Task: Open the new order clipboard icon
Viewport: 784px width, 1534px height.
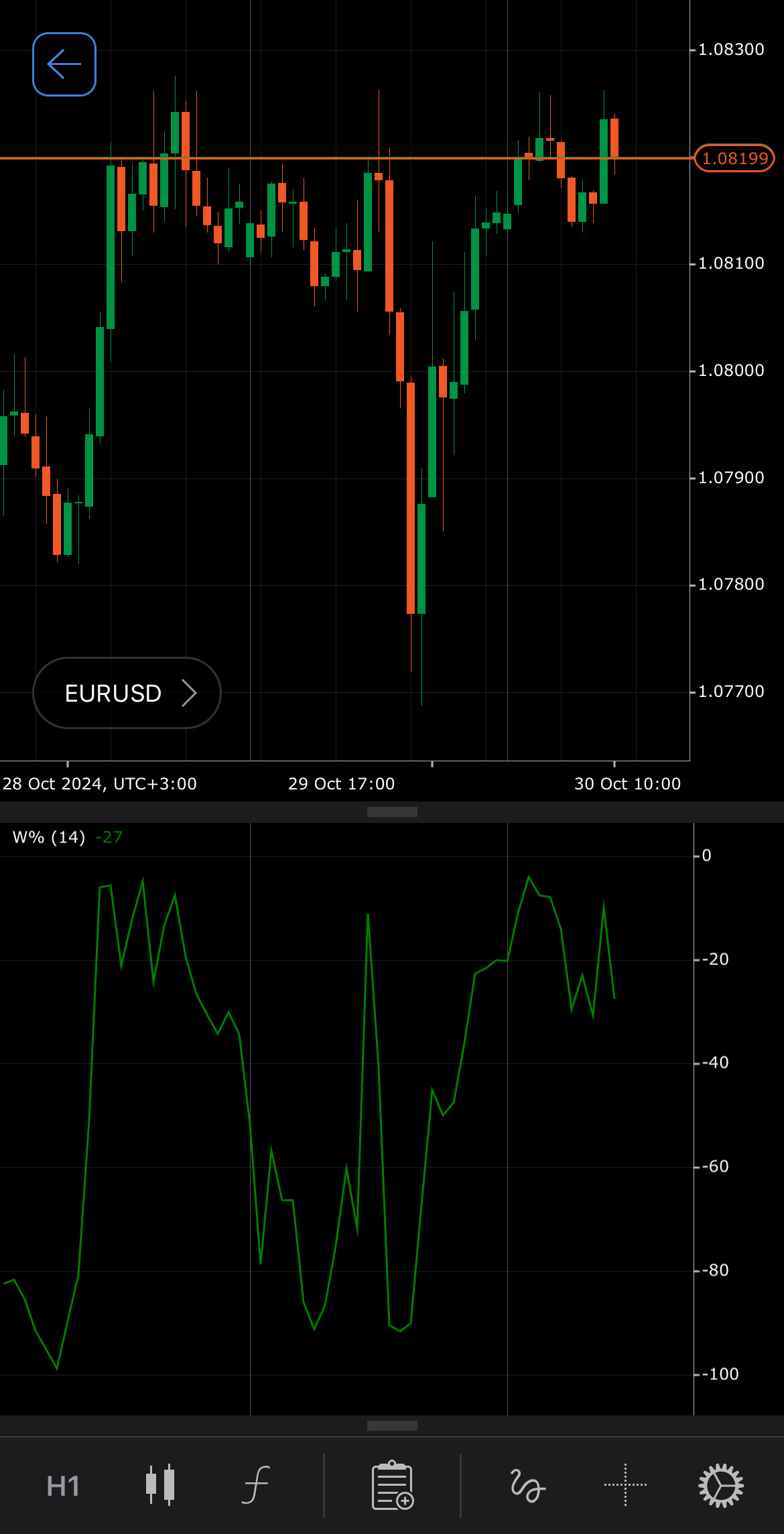Action: [393, 1485]
